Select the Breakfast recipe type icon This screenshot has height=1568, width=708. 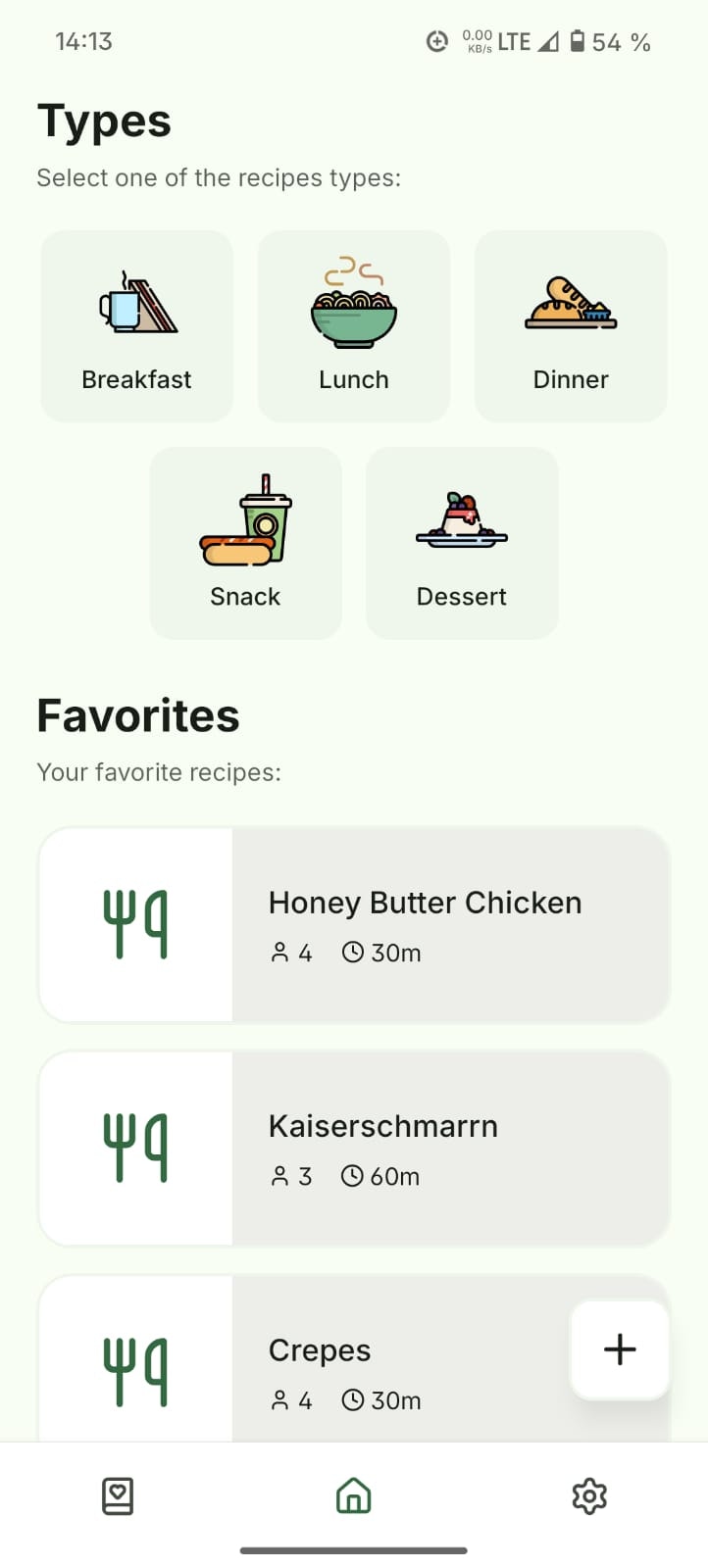tap(136, 304)
